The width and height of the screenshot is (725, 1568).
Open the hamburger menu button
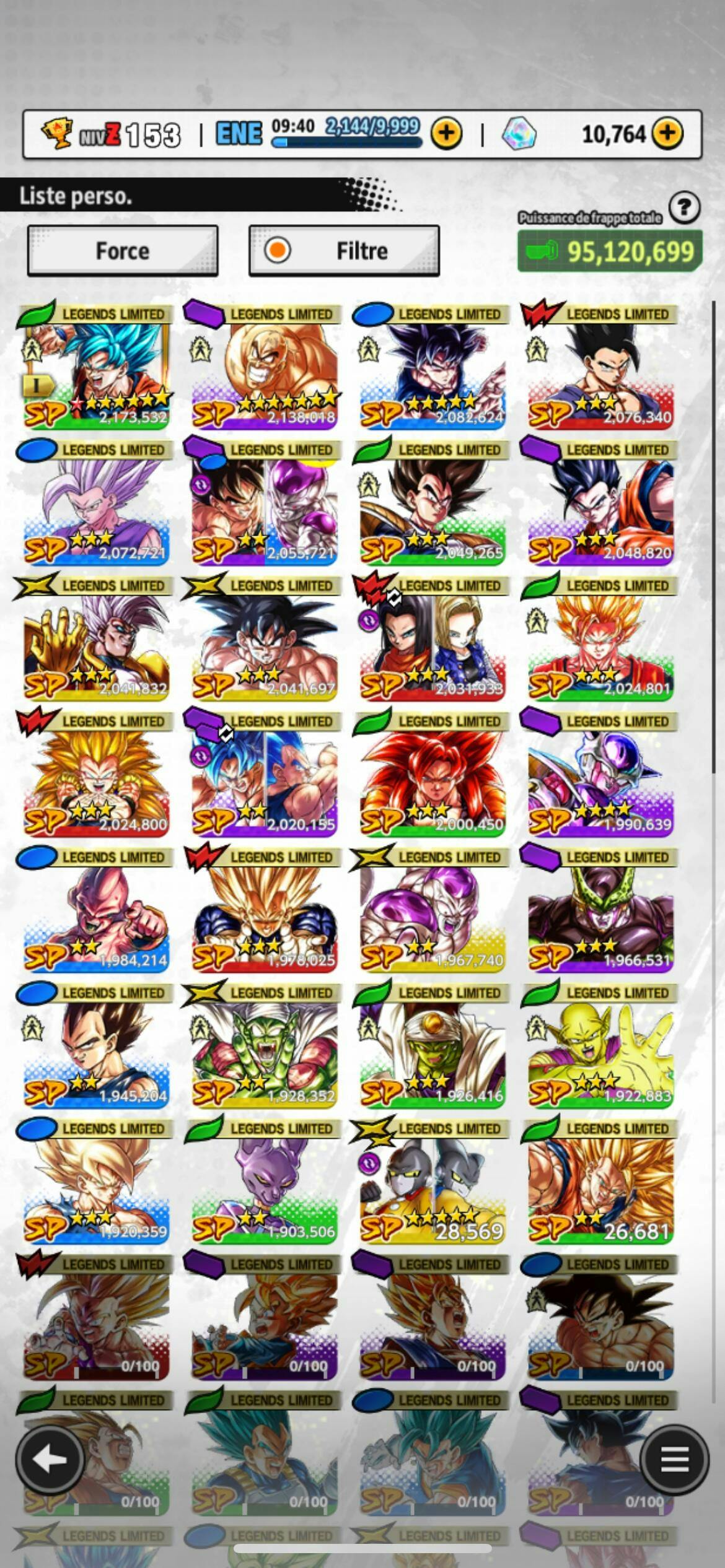(674, 1460)
